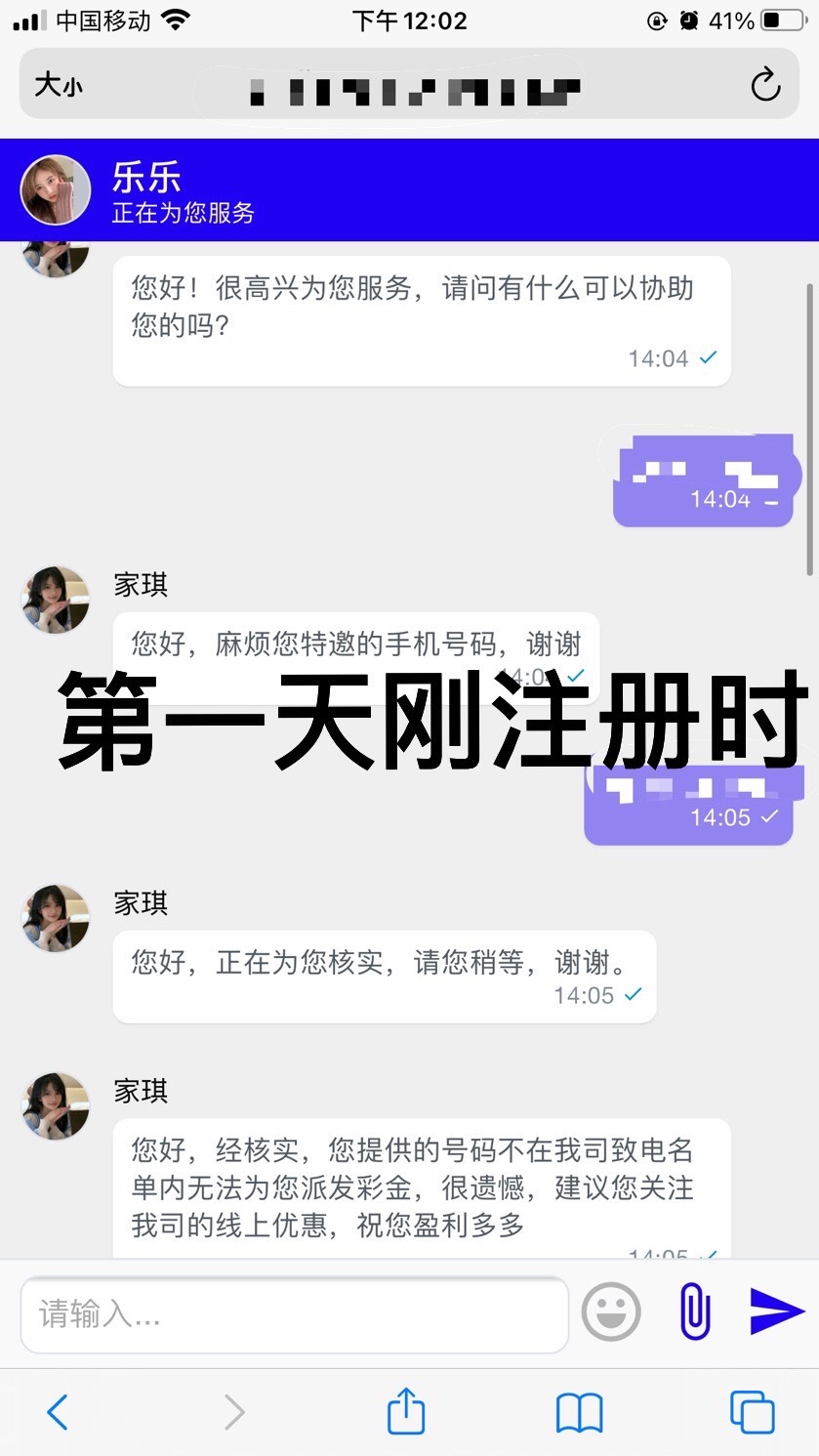Image resolution: width=819 pixels, height=1456 pixels.
Task: Open Safari bookmarks
Action: click(x=579, y=1412)
